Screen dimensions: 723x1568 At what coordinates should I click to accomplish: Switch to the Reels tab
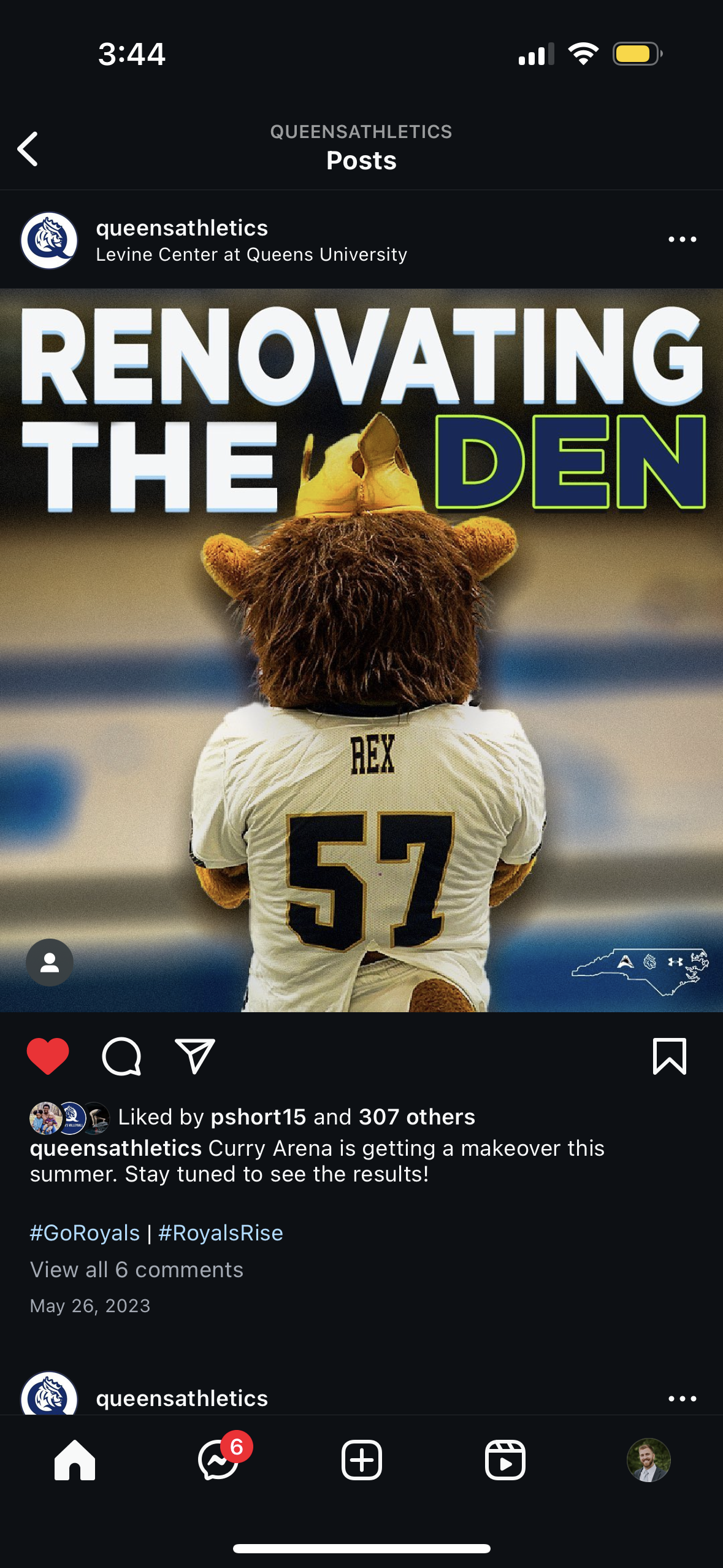(505, 1460)
